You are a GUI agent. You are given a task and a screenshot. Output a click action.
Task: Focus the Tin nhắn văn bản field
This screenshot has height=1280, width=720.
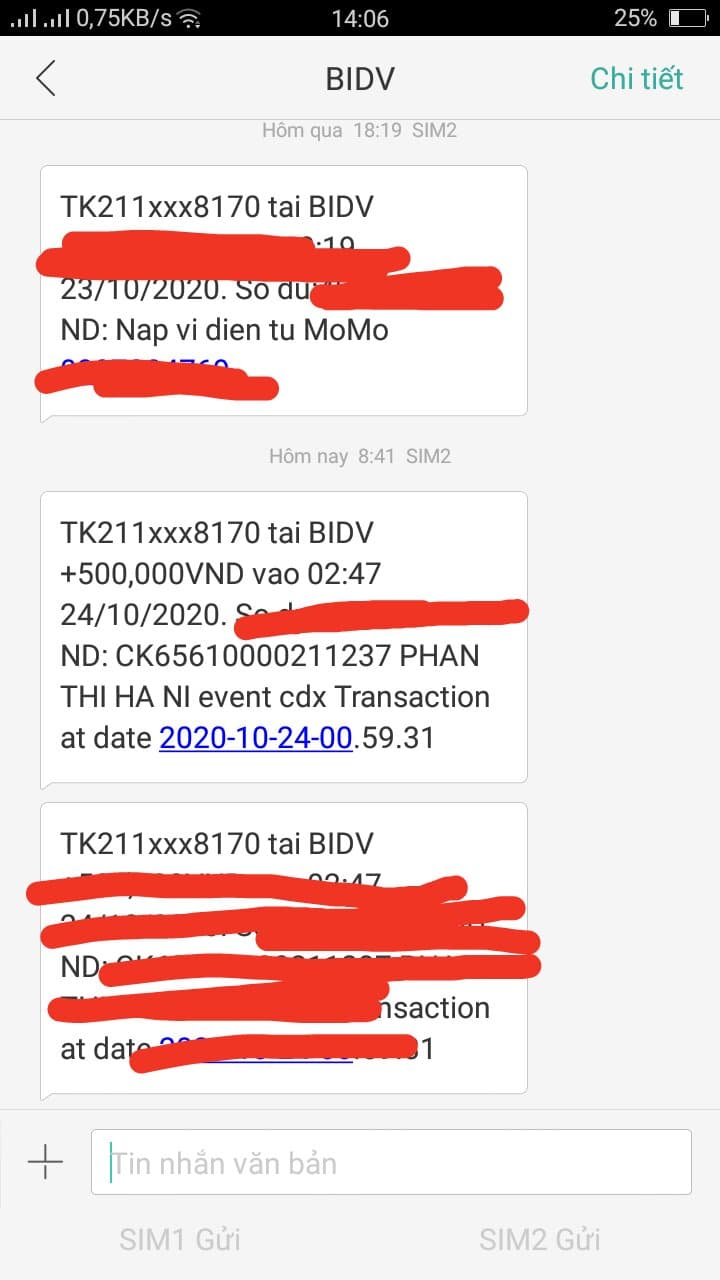pos(391,1162)
